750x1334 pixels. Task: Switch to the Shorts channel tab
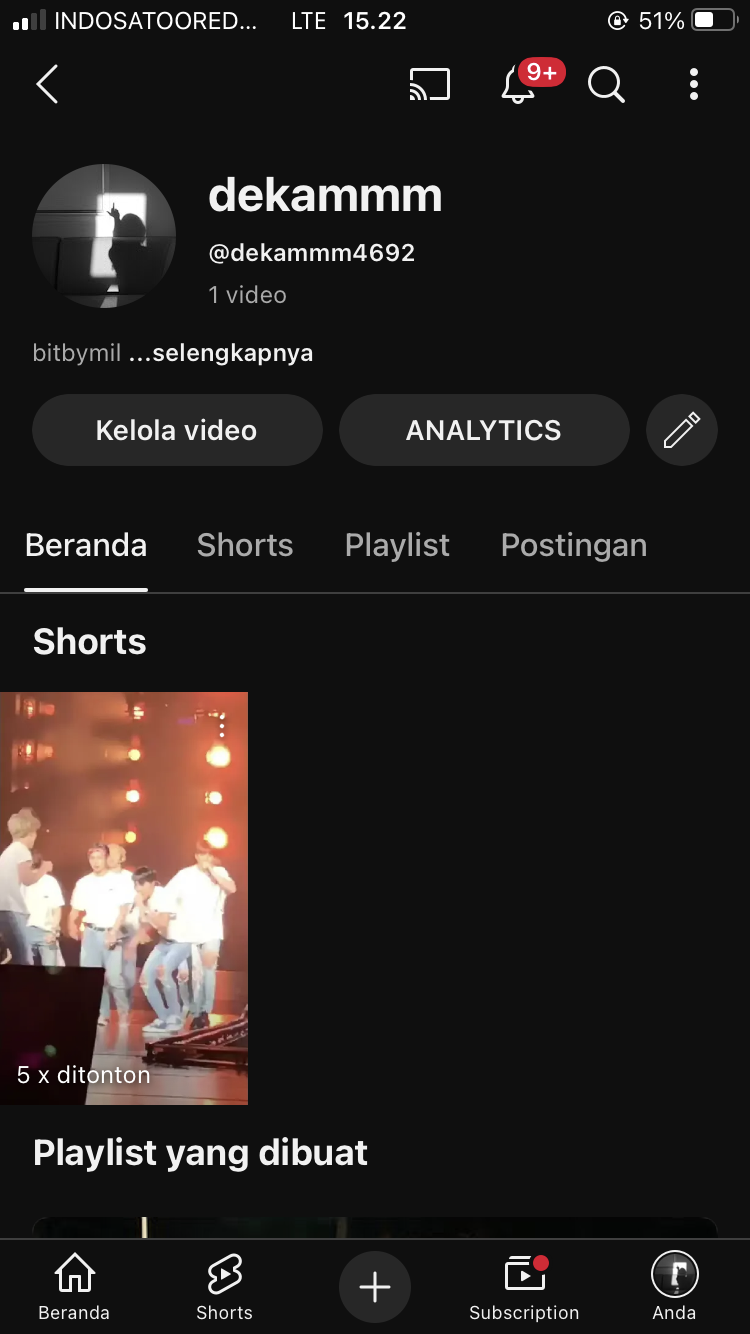[x=245, y=545]
